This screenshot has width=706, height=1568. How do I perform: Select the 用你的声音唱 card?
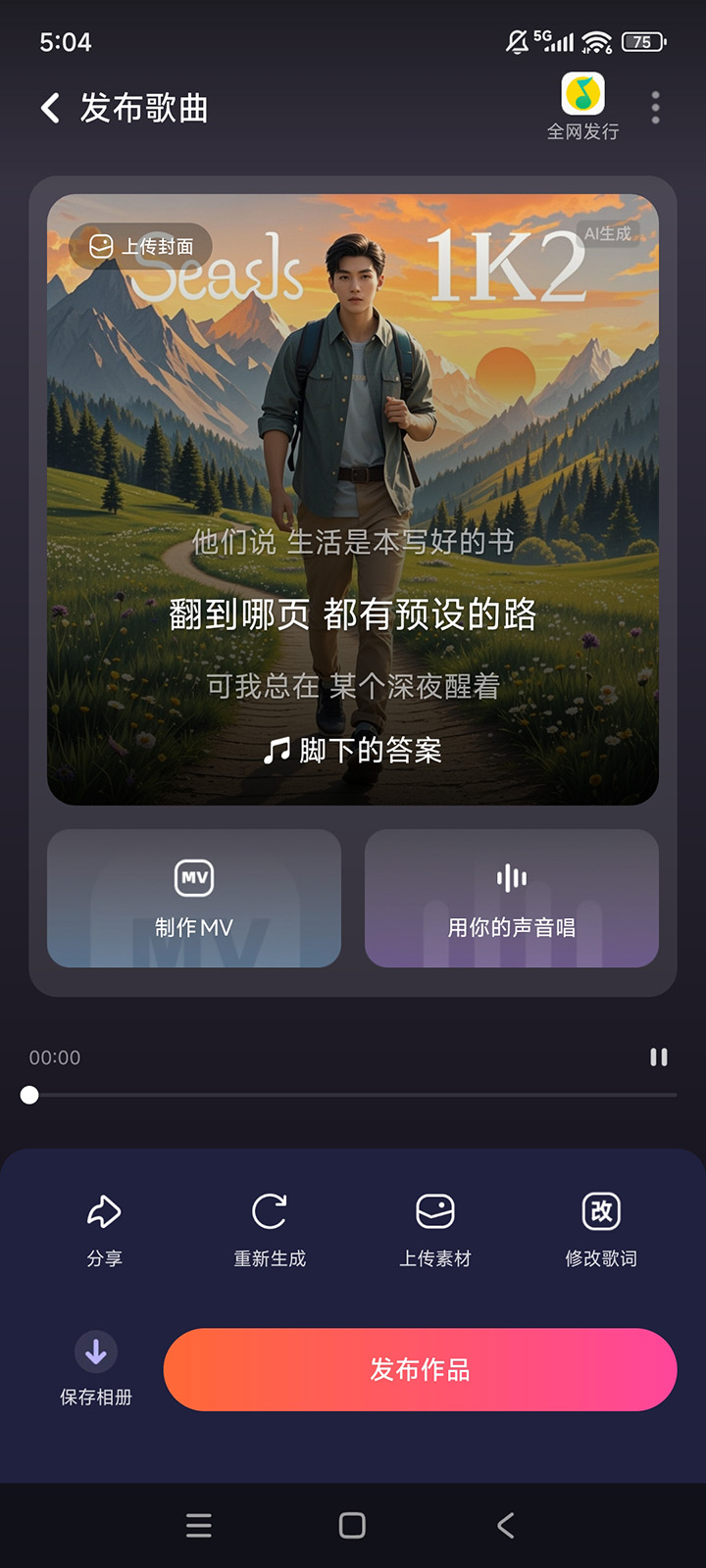pyautogui.click(x=511, y=899)
